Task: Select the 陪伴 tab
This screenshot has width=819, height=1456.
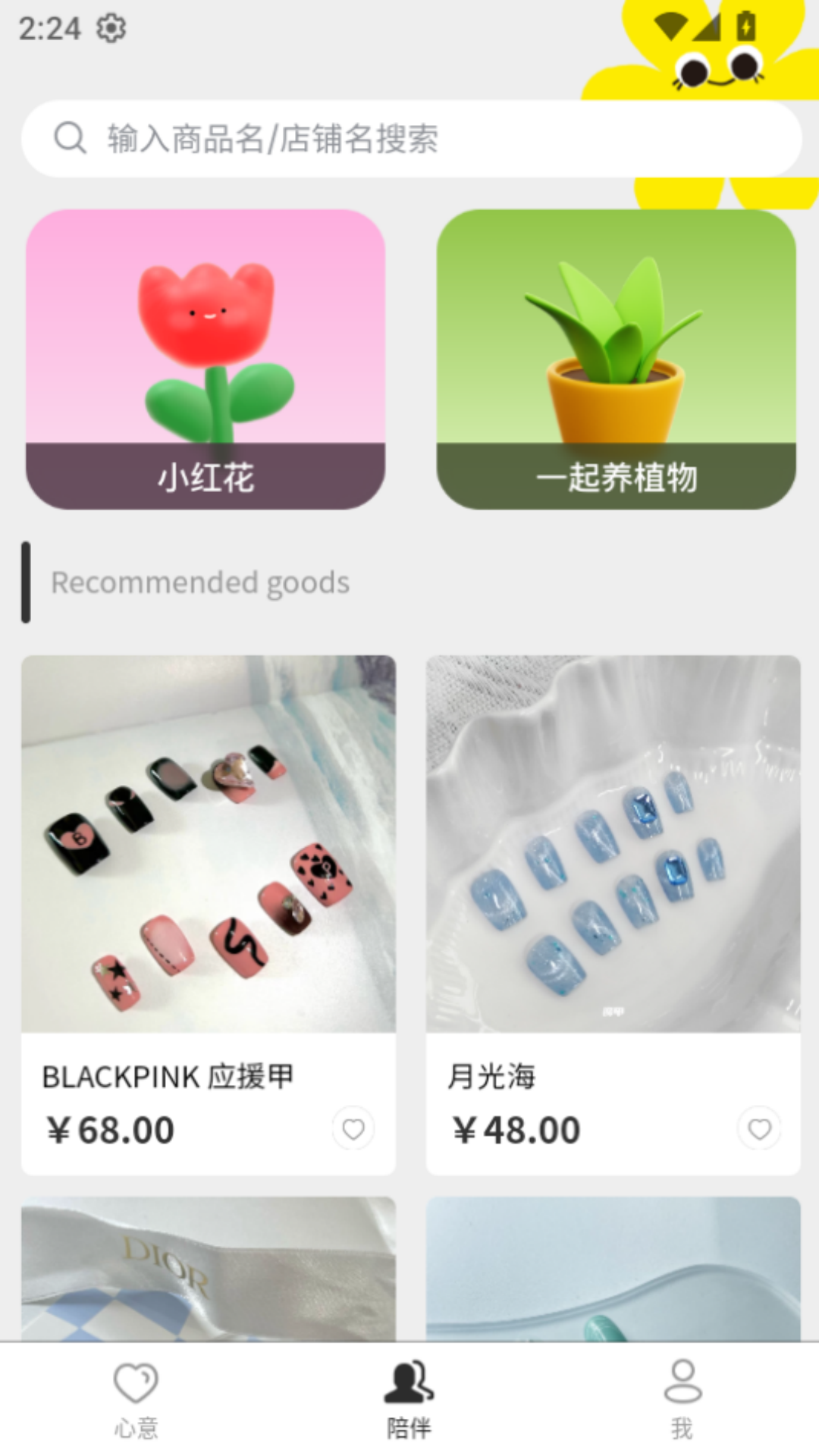Action: click(409, 1399)
